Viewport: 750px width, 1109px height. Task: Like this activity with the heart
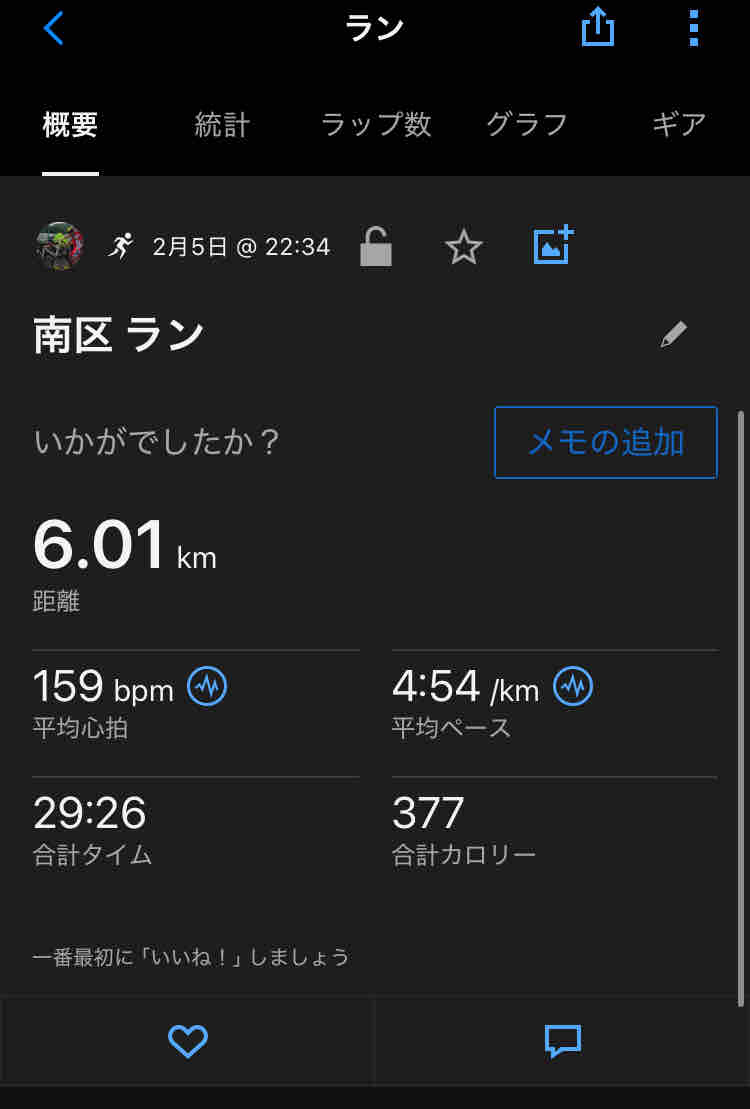[x=188, y=1041]
